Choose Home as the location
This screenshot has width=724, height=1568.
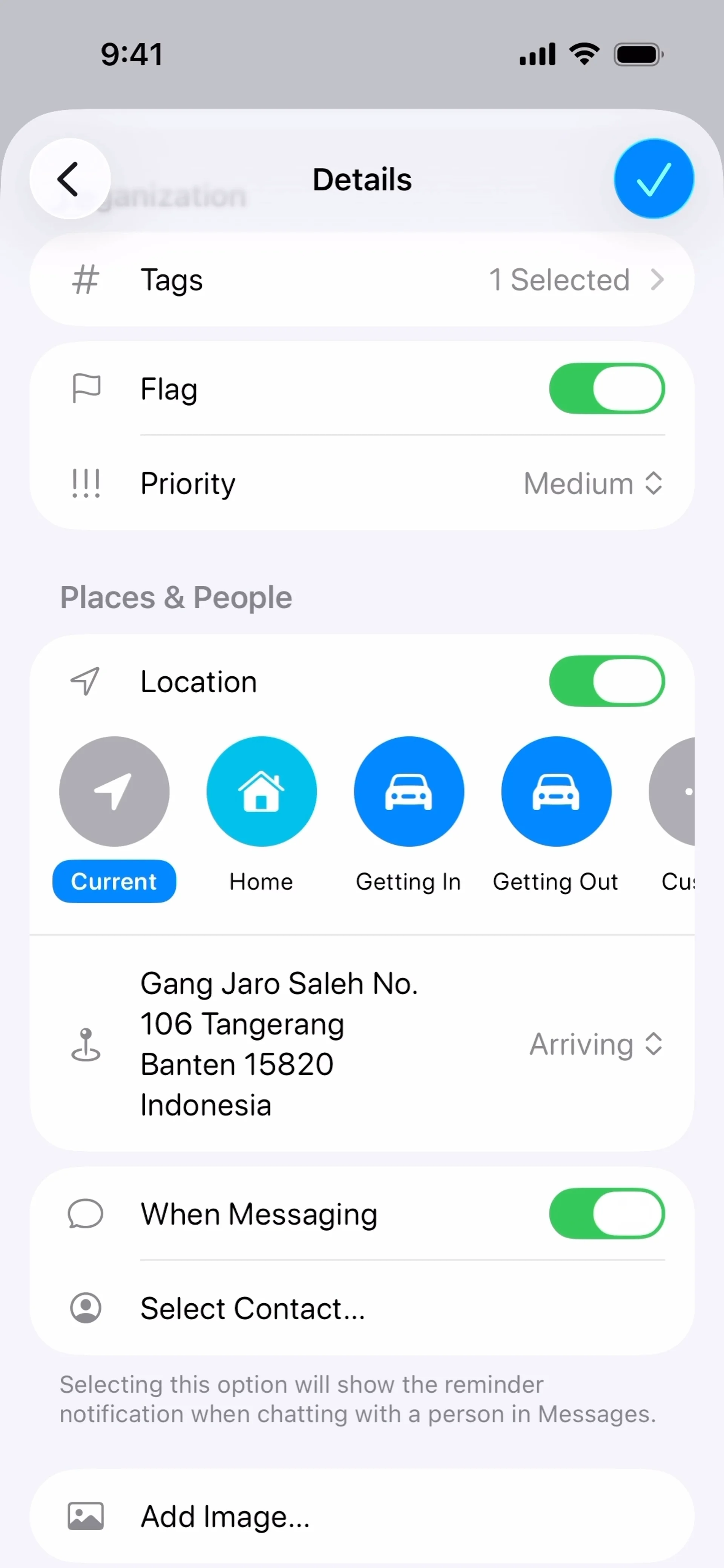[x=261, y=792]
